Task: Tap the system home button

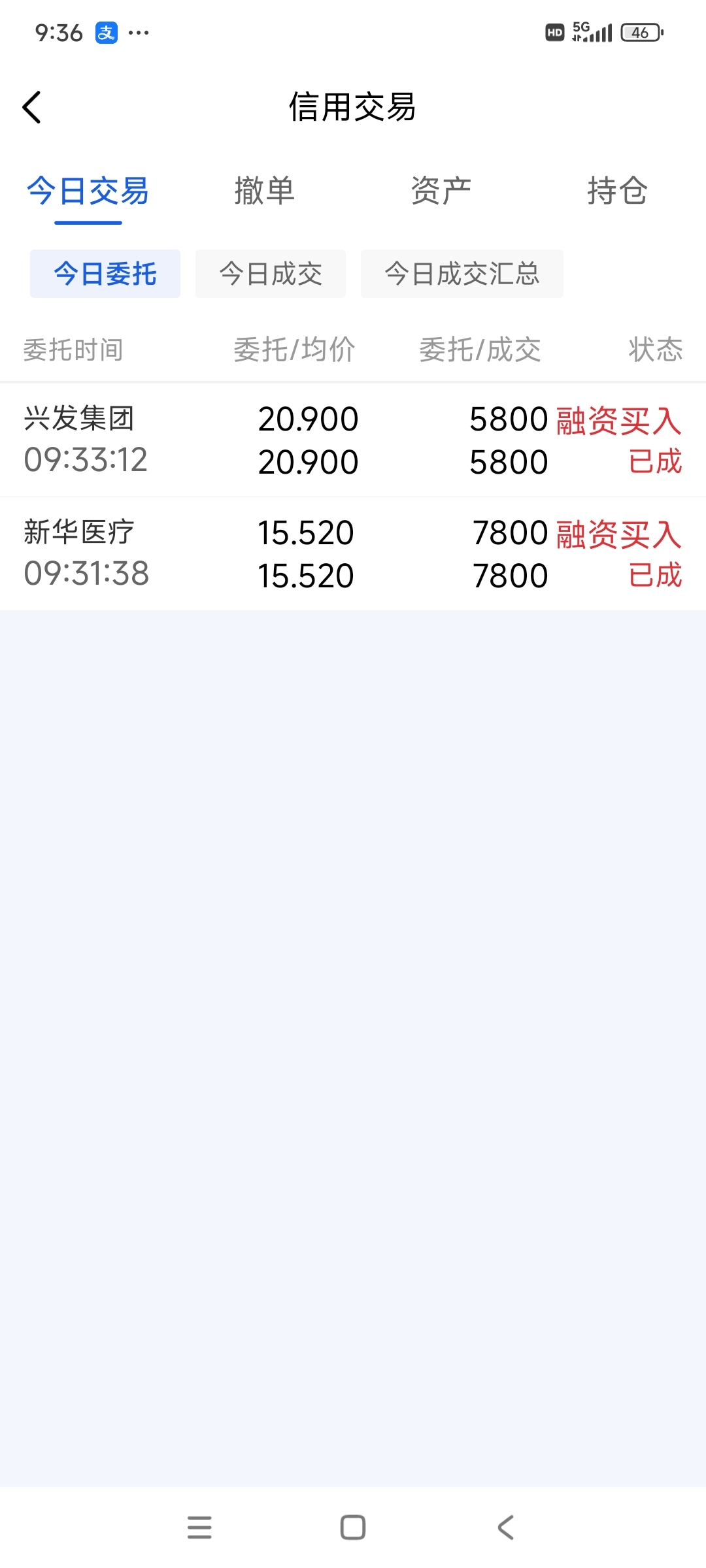Action: tap(353, 1527)
